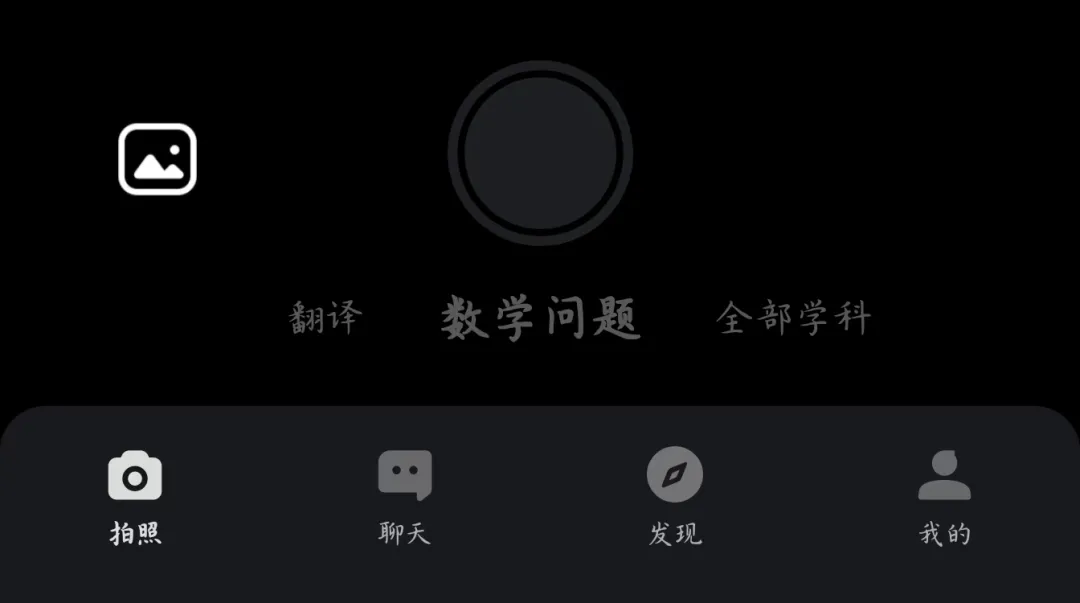Open the 发现 tab
Viewport: 1080px width, 603px height.
point(675,497)
